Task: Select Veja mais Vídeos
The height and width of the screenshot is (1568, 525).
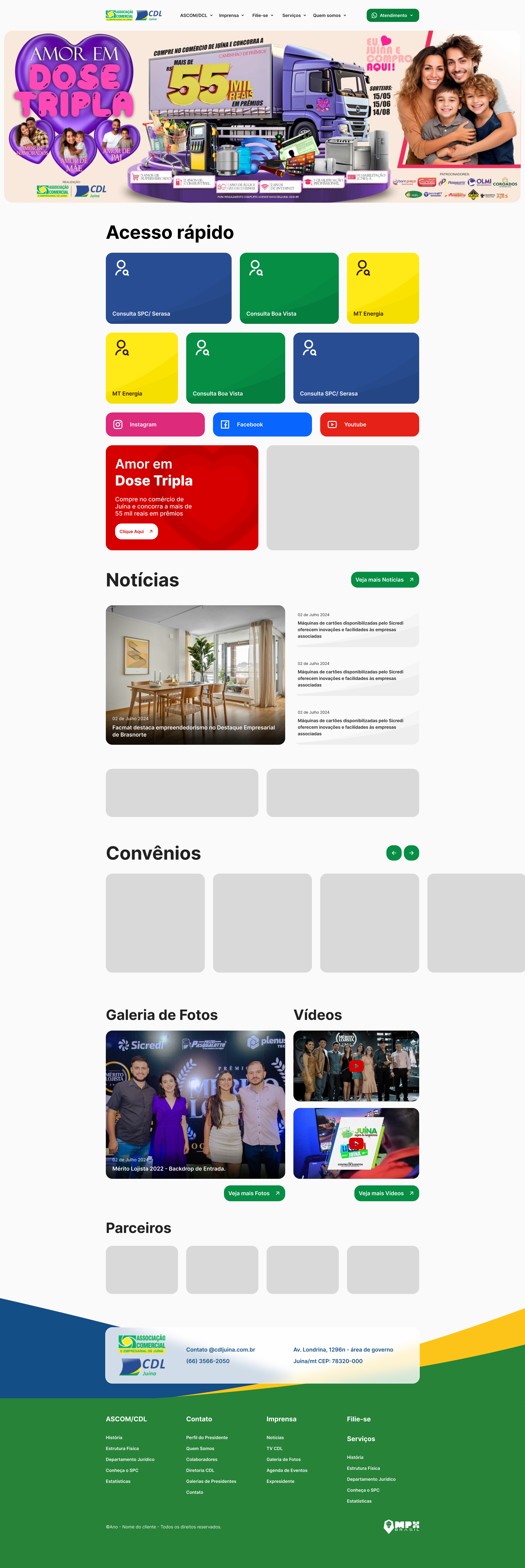Action: 386,1193
